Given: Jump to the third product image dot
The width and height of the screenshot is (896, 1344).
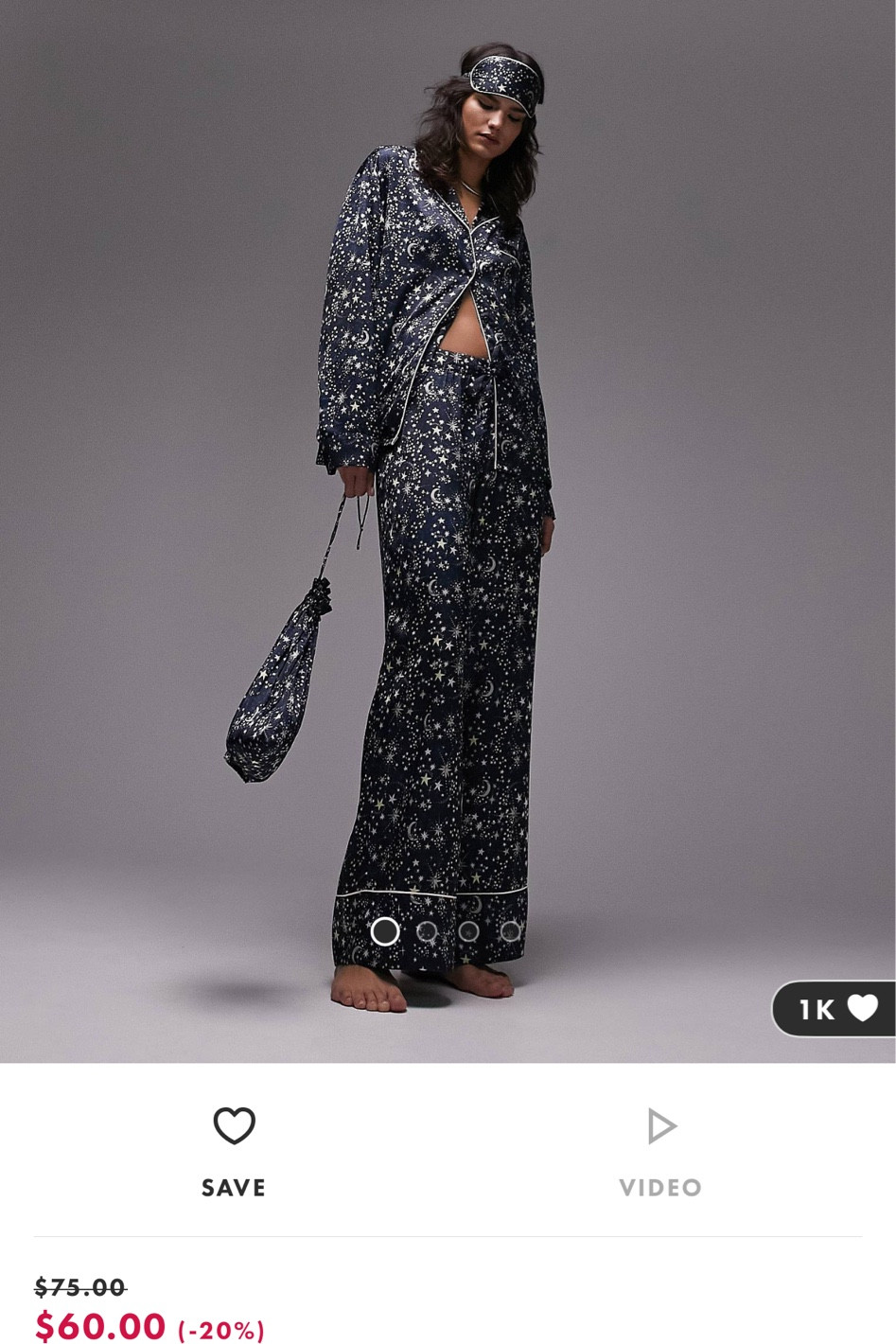Looking at the screenshot, I should click(468, 932).
